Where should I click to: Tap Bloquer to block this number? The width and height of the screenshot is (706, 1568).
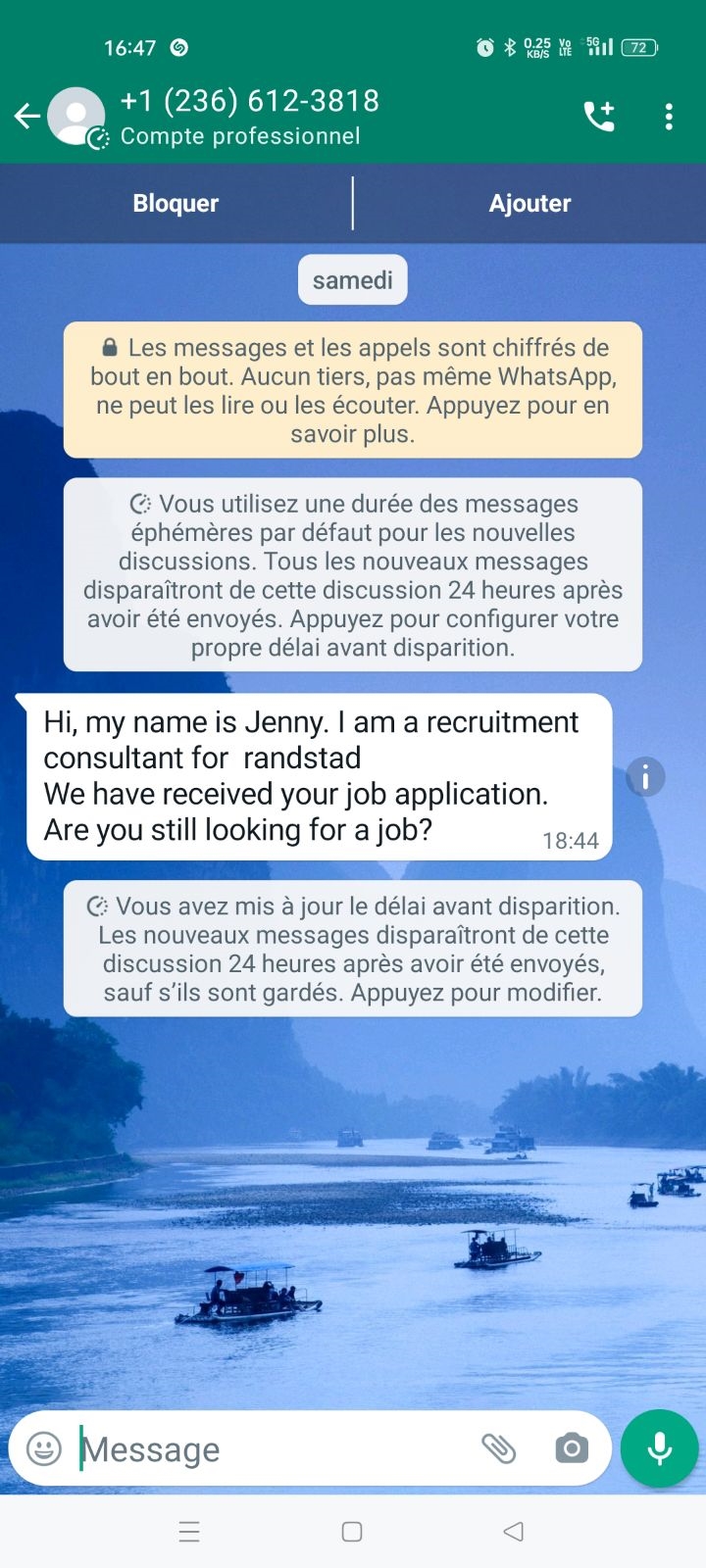click(x=176, y=203)
